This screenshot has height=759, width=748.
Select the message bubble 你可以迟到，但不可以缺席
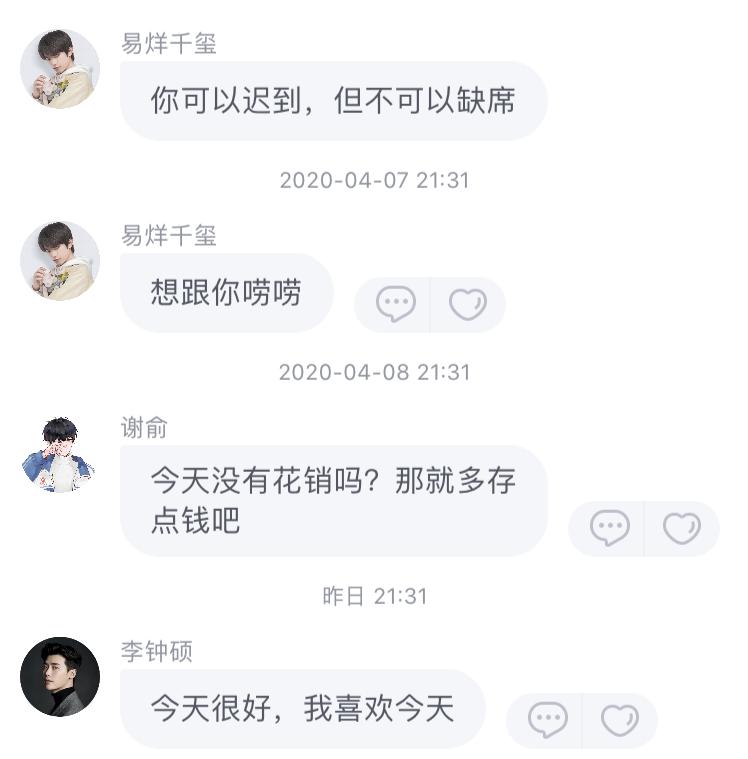[331, 100]
